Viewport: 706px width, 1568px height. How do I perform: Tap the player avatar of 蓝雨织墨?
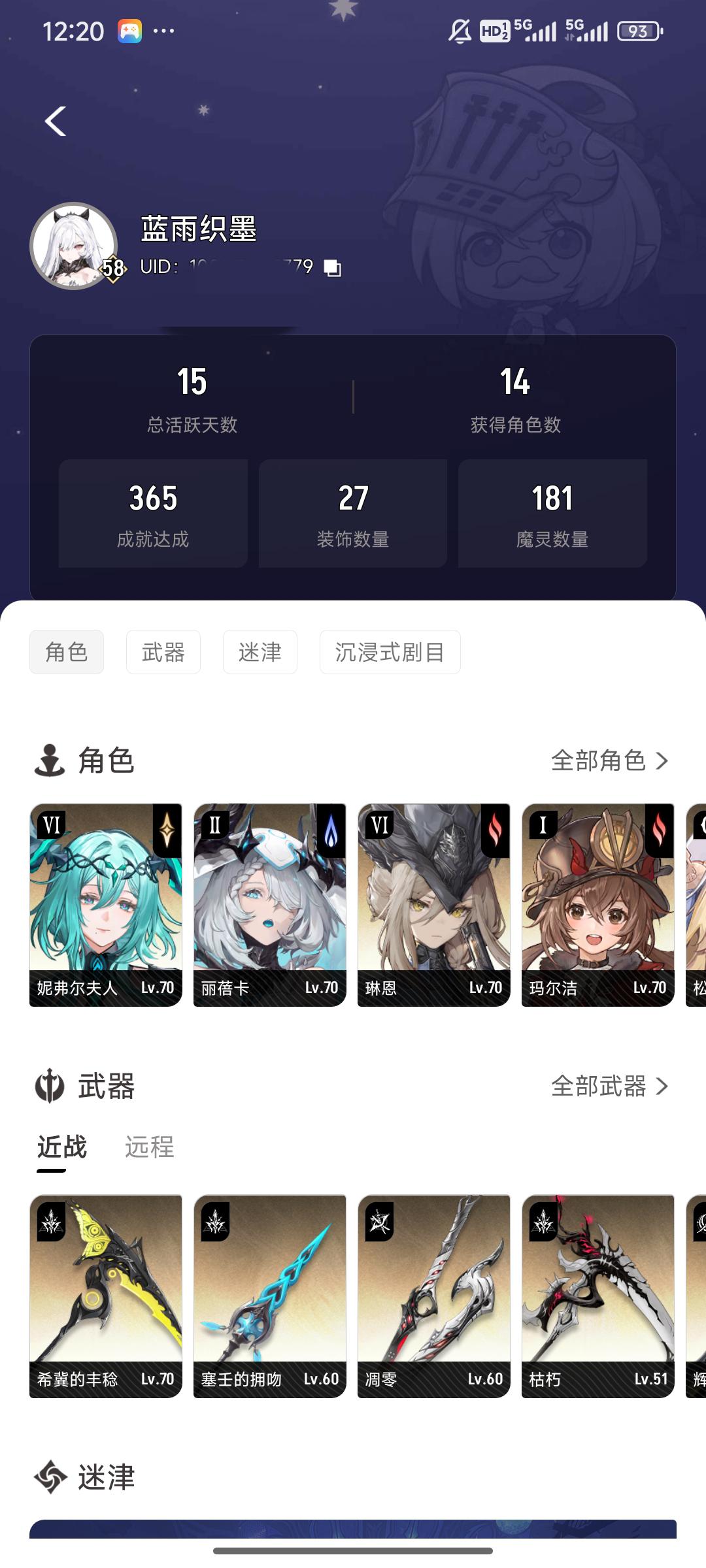coord(73,245)
